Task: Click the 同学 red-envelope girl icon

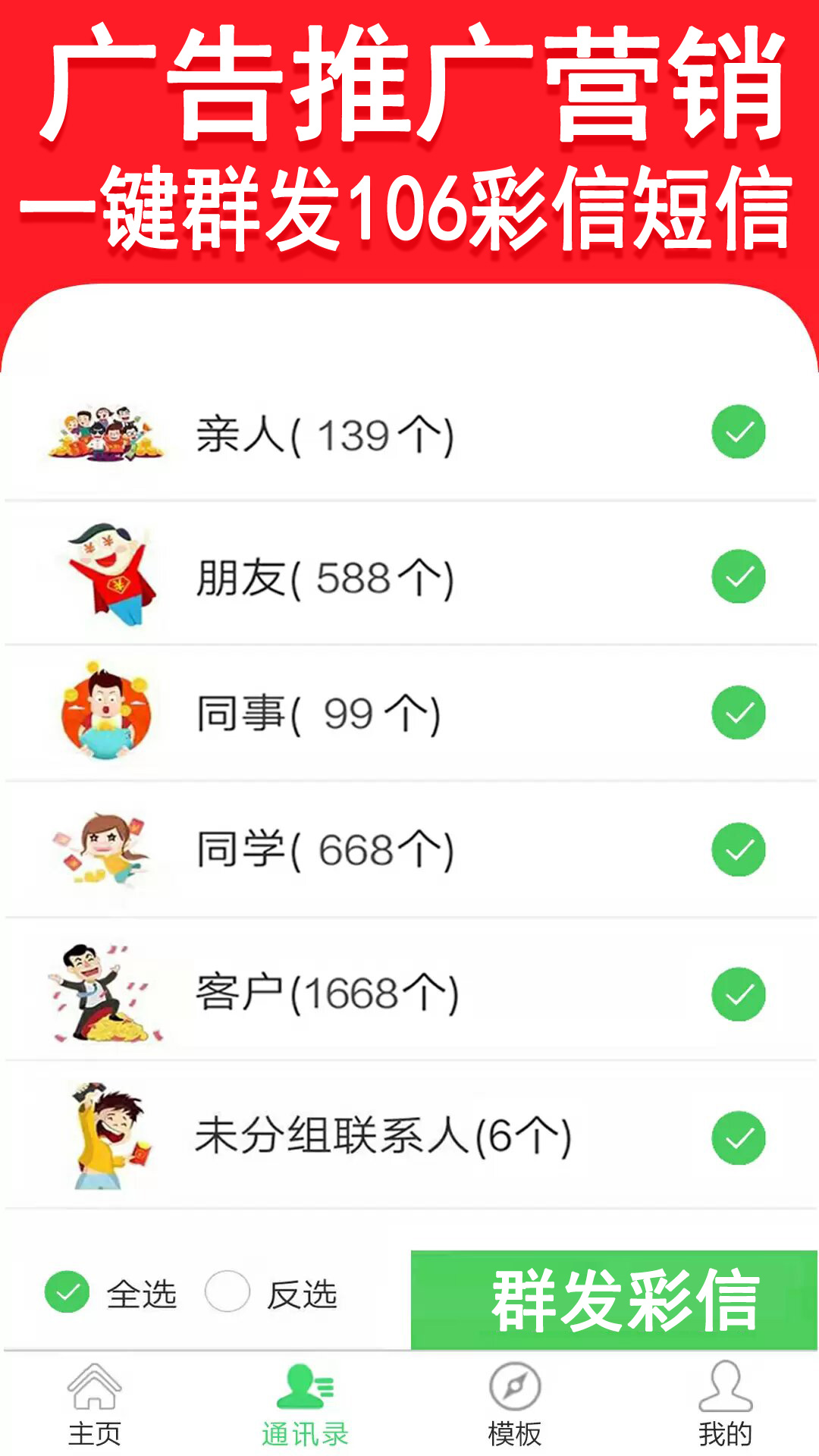Action: click(106, 848)
